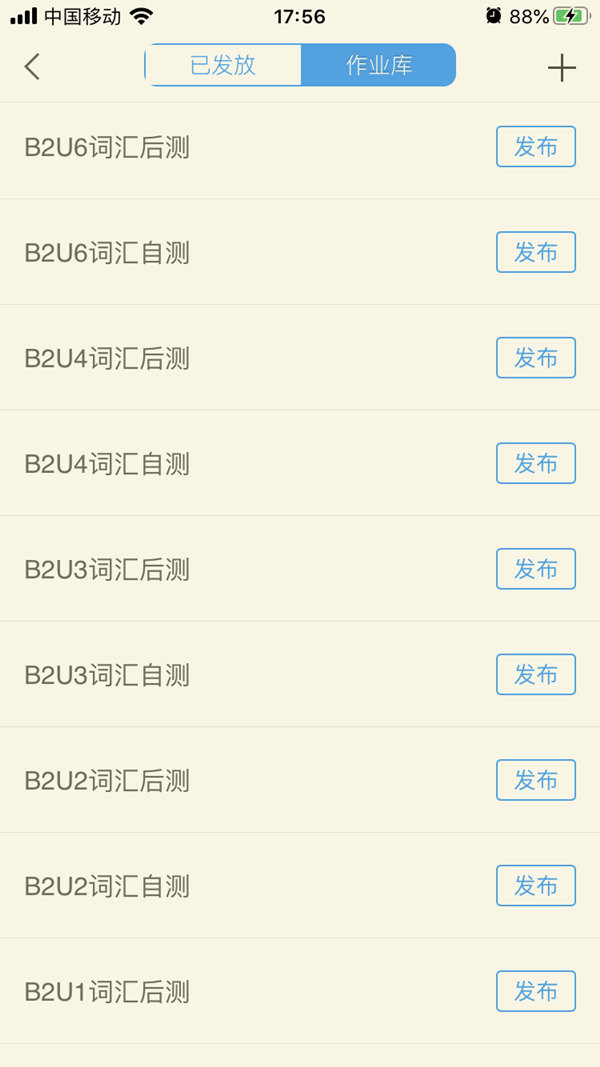This screenshot has height=1067, width=600.
Task: Open the B2U1词汇后测 row
Action: [300, 991]
